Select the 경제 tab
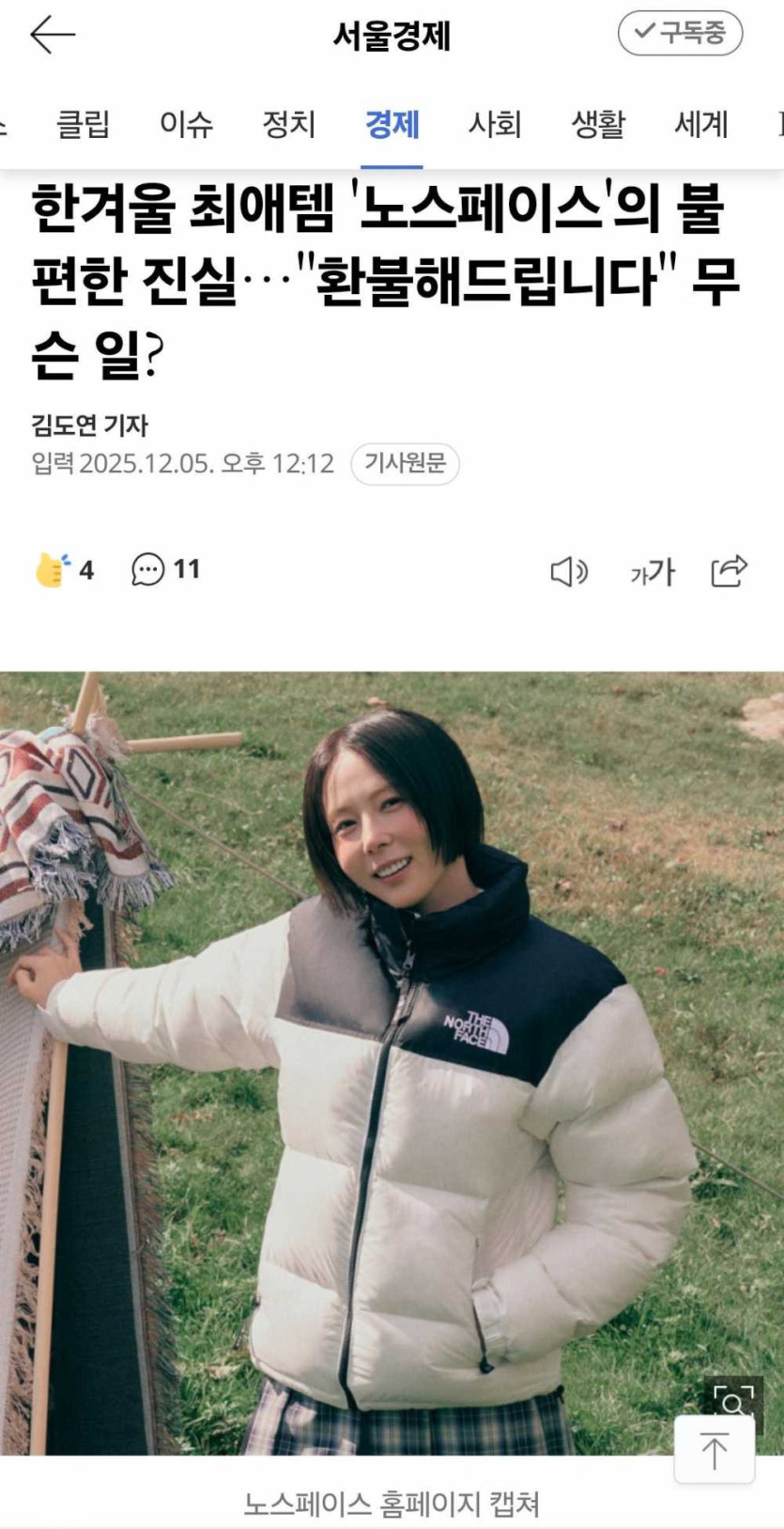Viewport: 784px width, 1529px height. click(392, 124)
